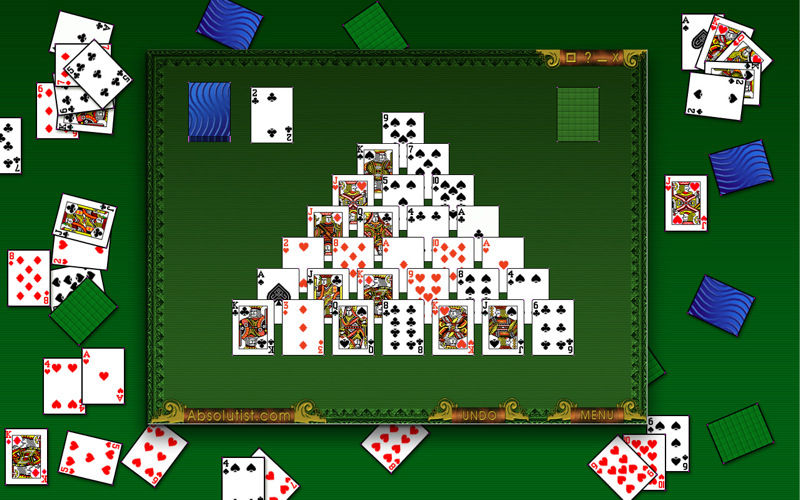Open the help question mark
Image resolution: width=800 pixels, height=500 pixels.
point(587,57)
